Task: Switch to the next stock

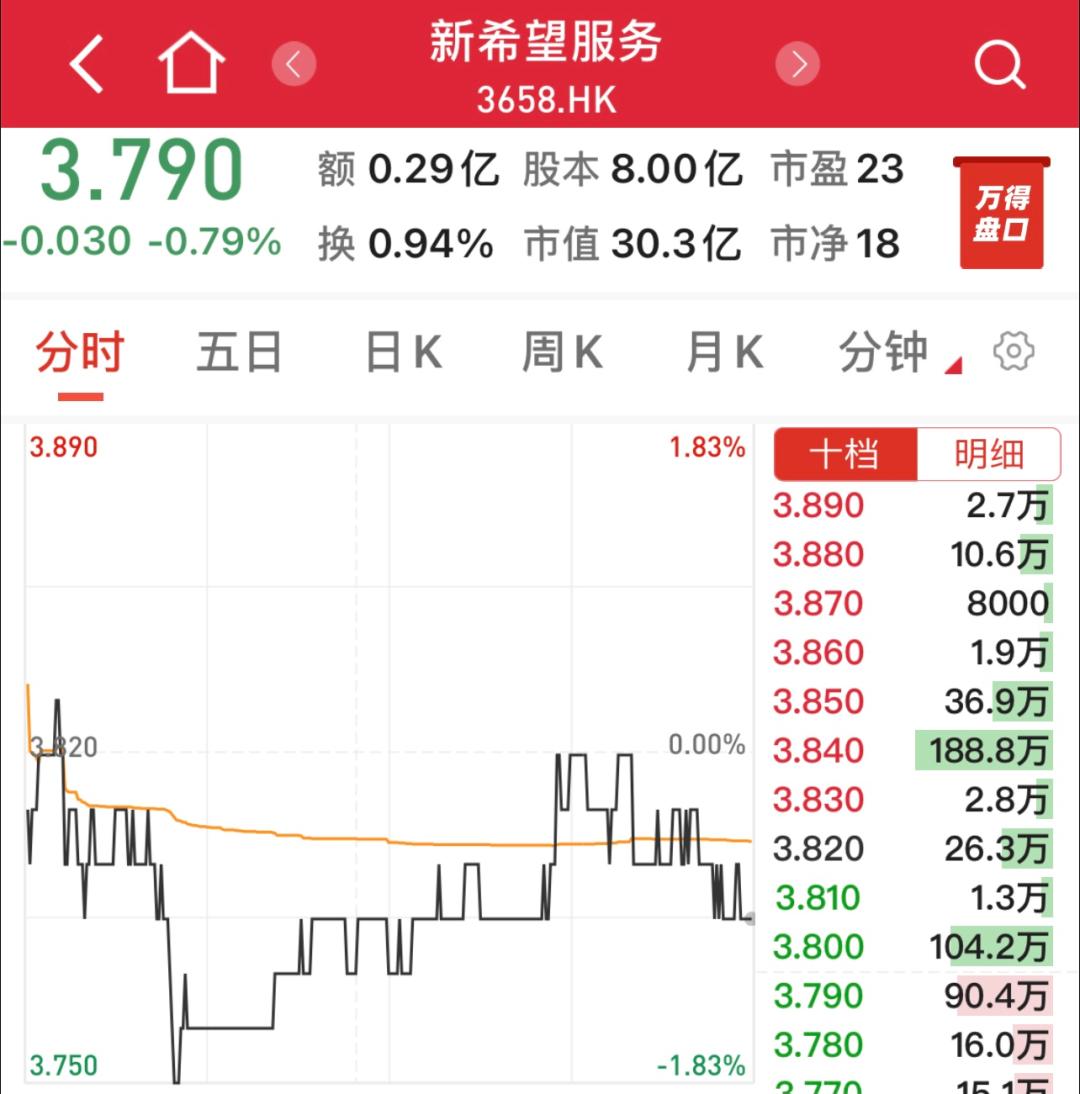Action: [x=798, y=64]
